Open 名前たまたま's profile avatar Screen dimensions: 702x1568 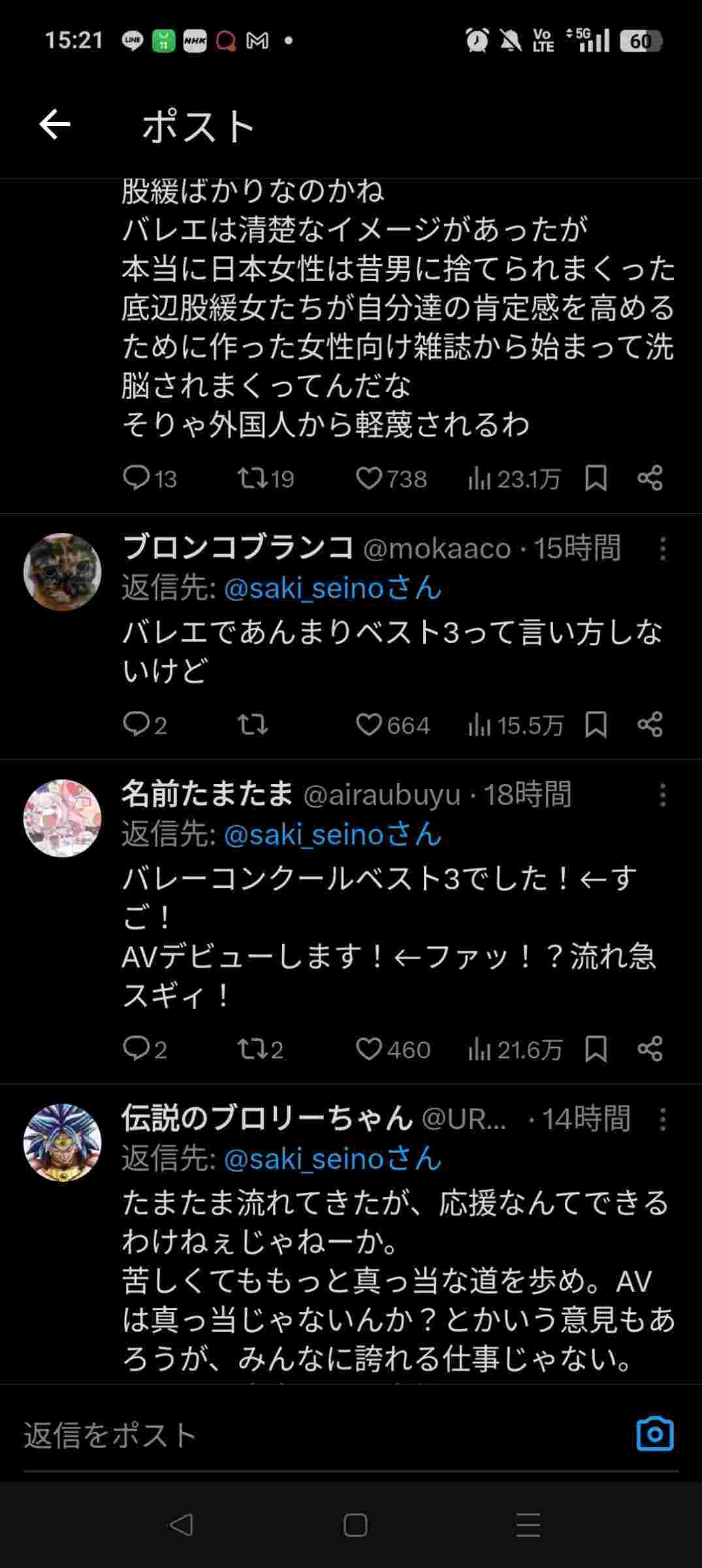click(63, 819)
